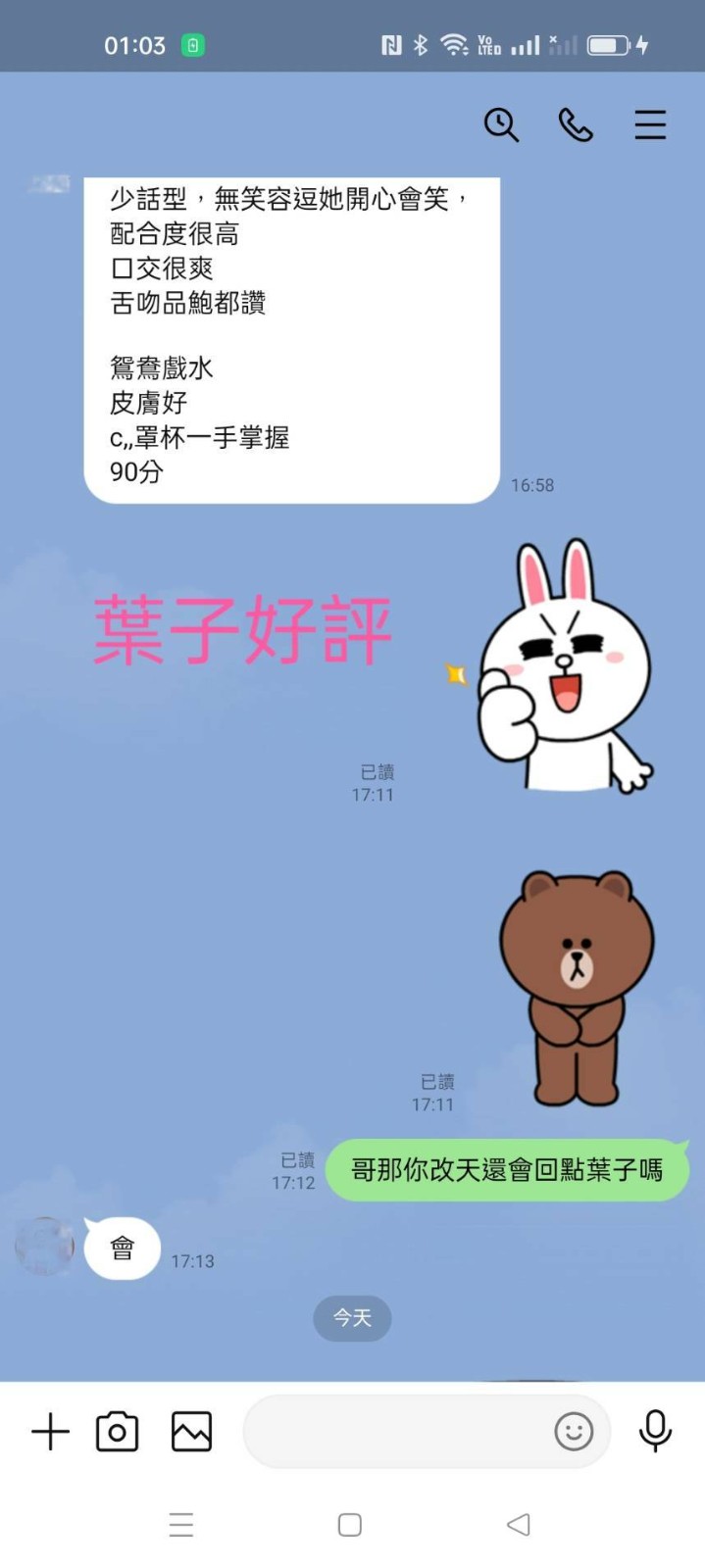The height and width of the screenshot is (1568, 705).
Task: Open the contact's profile avatar
Action: 44,1247
